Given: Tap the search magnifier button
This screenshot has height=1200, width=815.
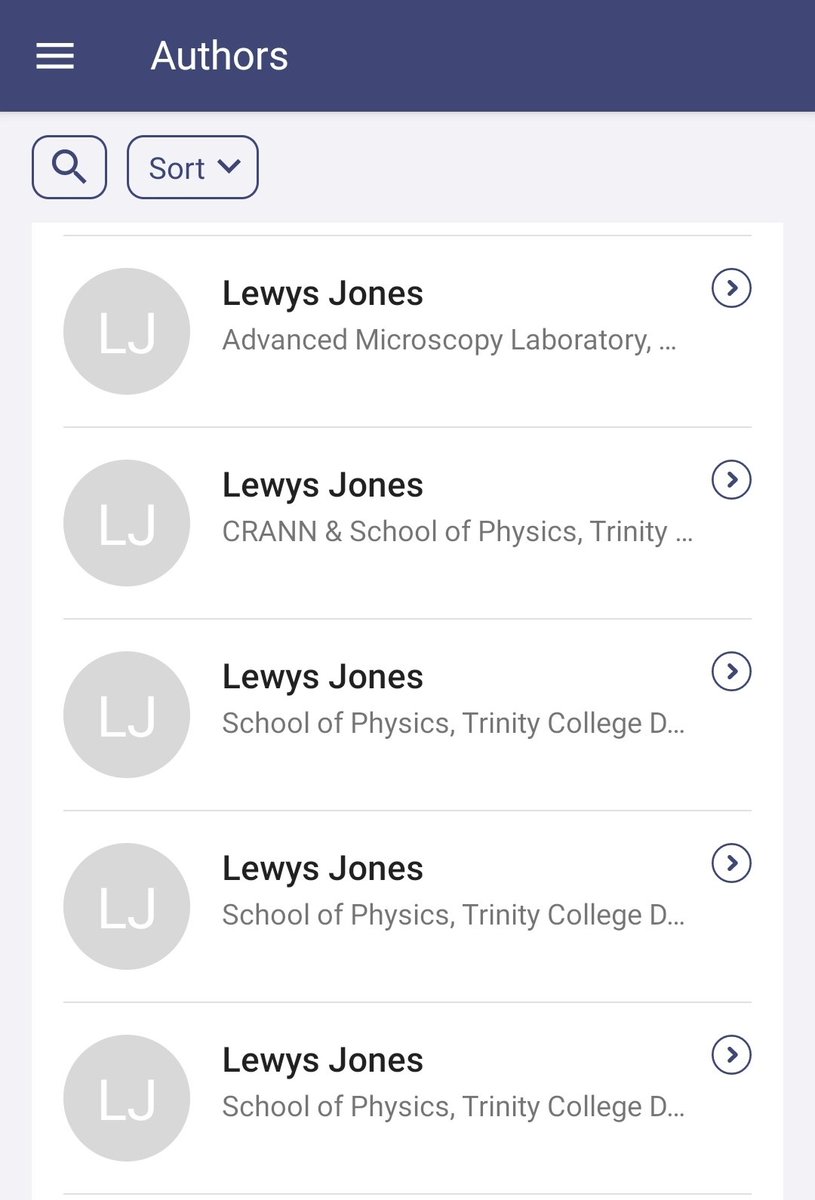Looking at the screenshot, I should click(69, 167).
